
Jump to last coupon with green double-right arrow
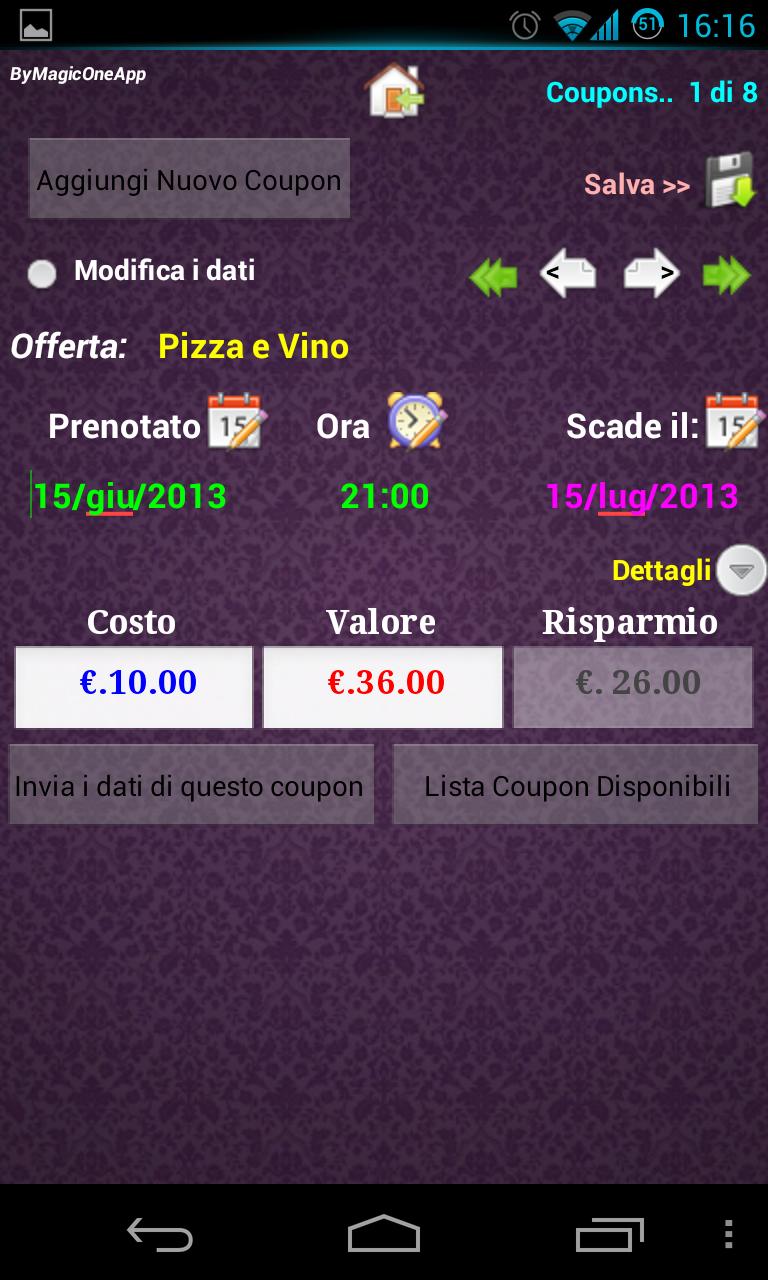coord(727,274)
